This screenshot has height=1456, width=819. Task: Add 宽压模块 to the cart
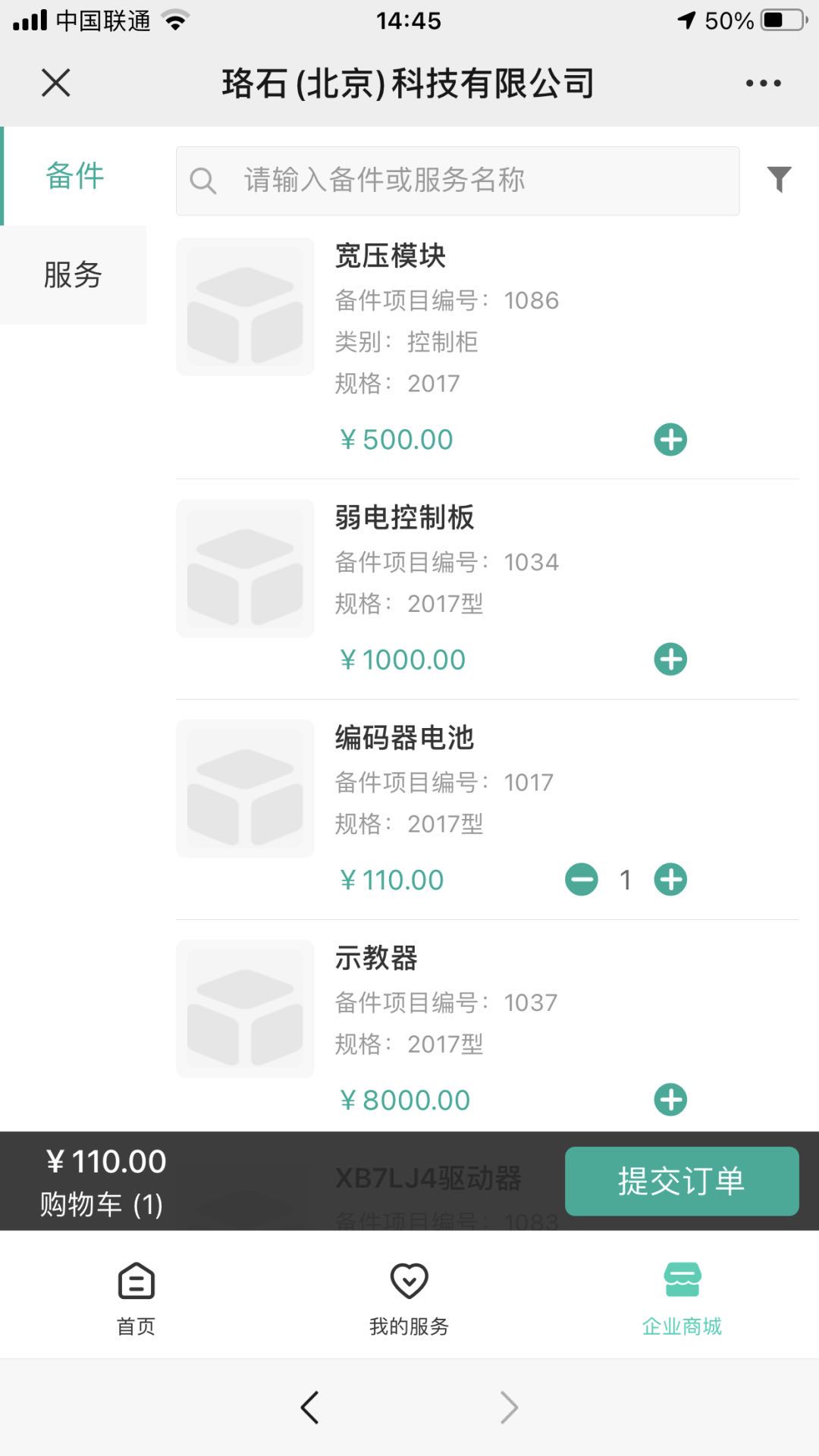(670, 440)
